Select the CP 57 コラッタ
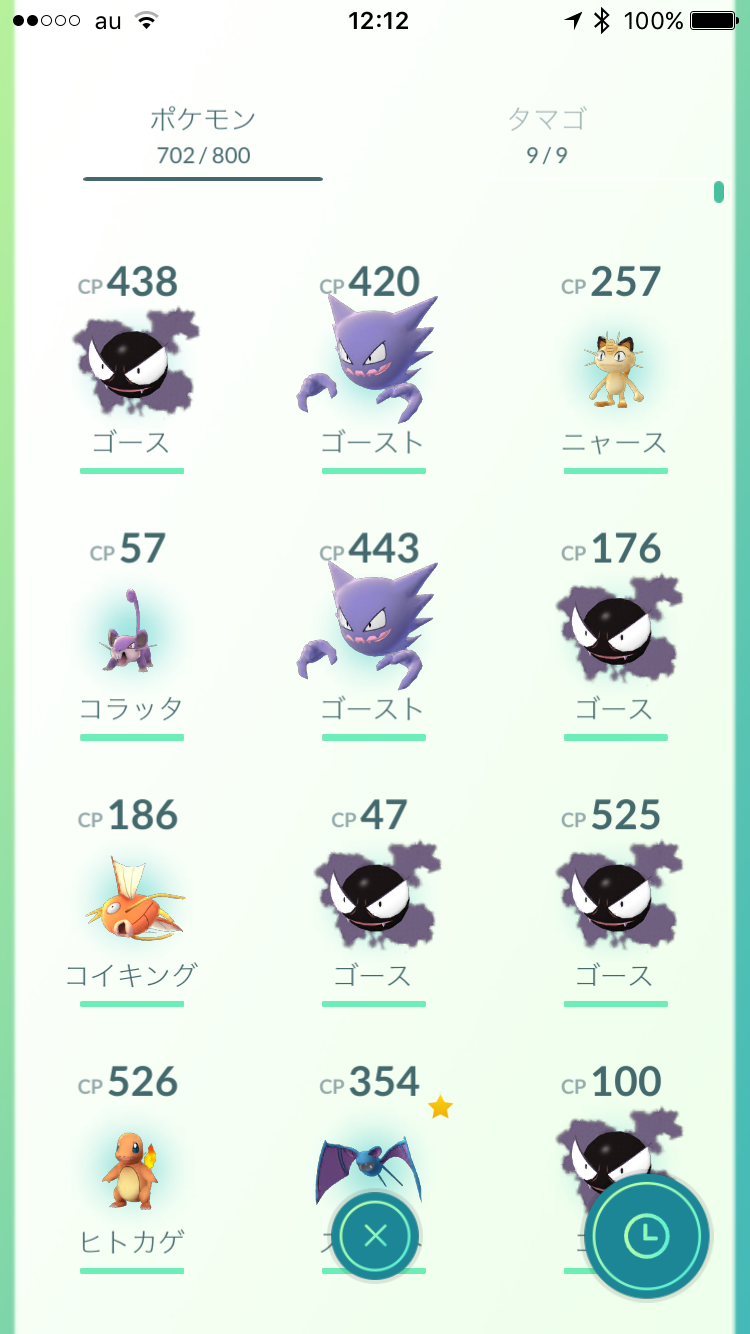The height and width of the screenshot is (1334, 750). pos(132,634)
